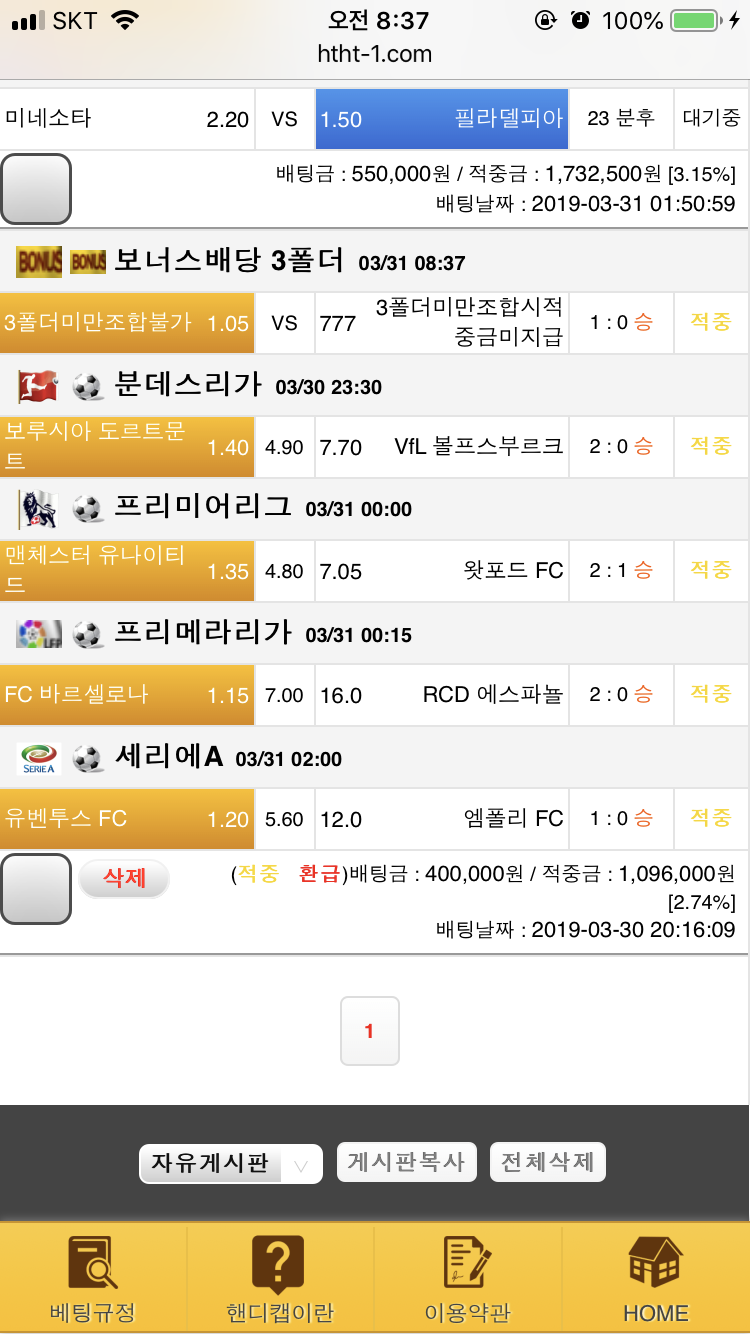View the 이용약관 terms of use
The height and width of the screenshot is (1334, 750).
coord(468,1280)
